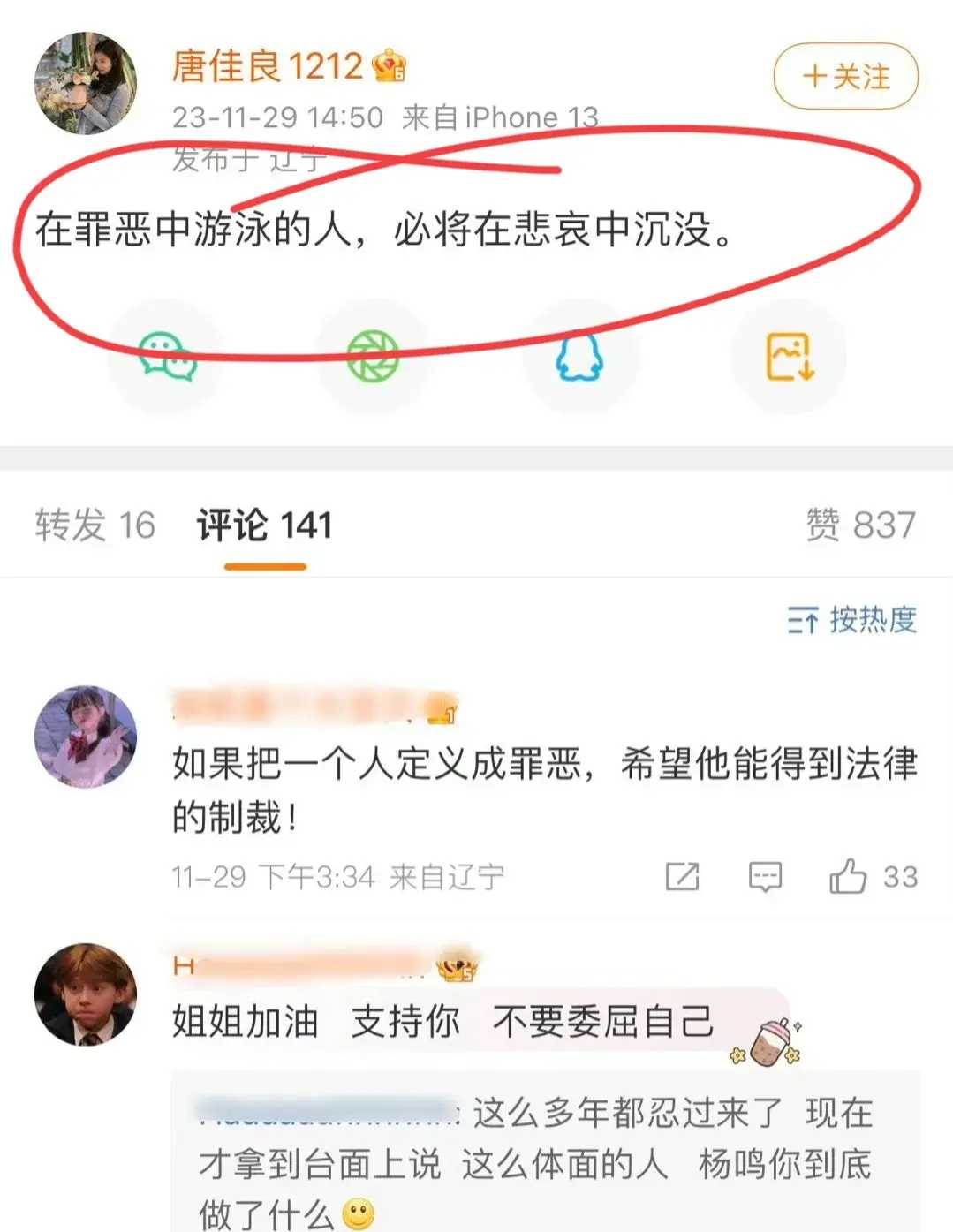Follow 唐佳良1212 with the 关注 button
Screen dimensions: 953x1232
pyautogui.click(x=845, y=77)
